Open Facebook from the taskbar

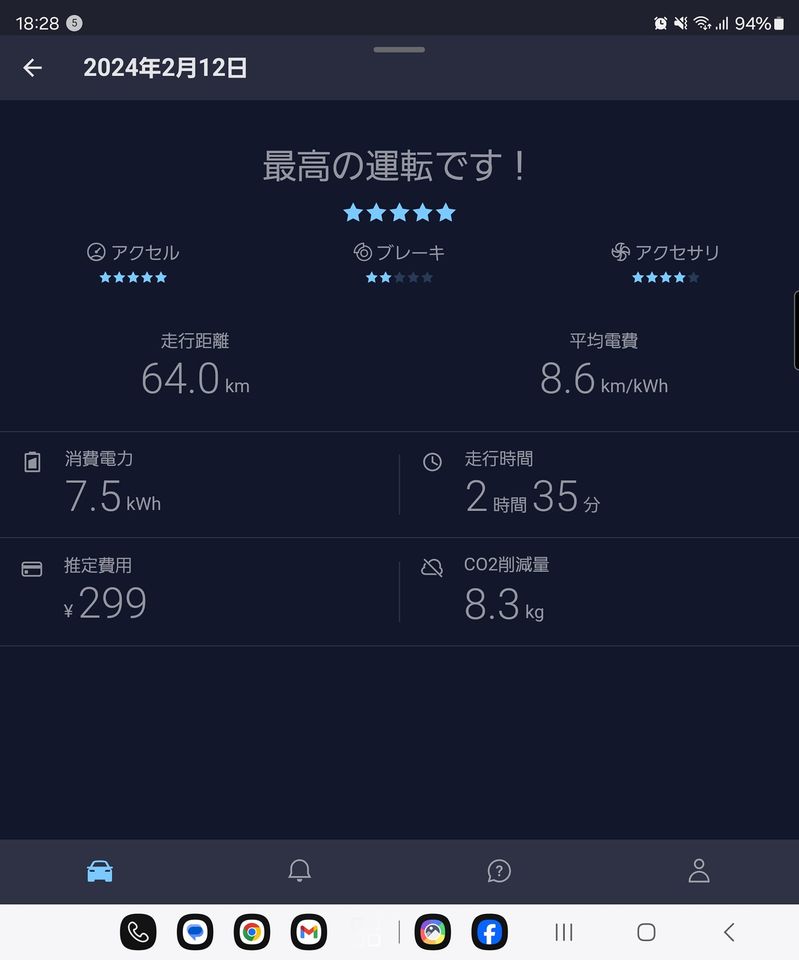click(490, 932)
